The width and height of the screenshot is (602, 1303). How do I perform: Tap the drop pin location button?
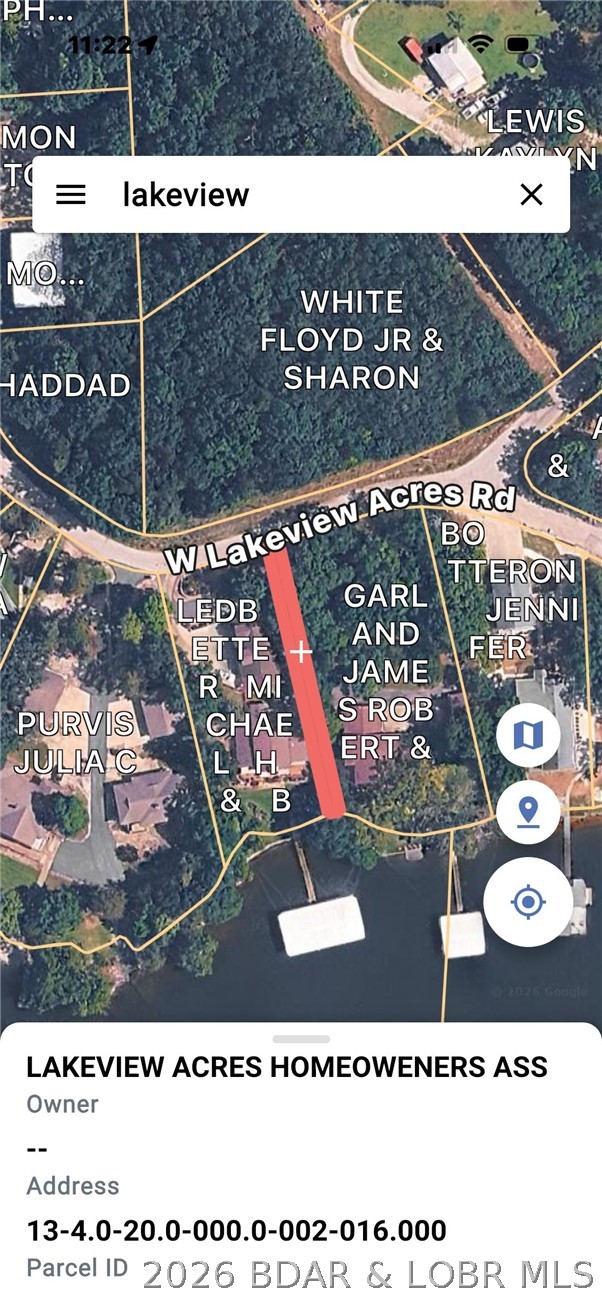[527, 811]
